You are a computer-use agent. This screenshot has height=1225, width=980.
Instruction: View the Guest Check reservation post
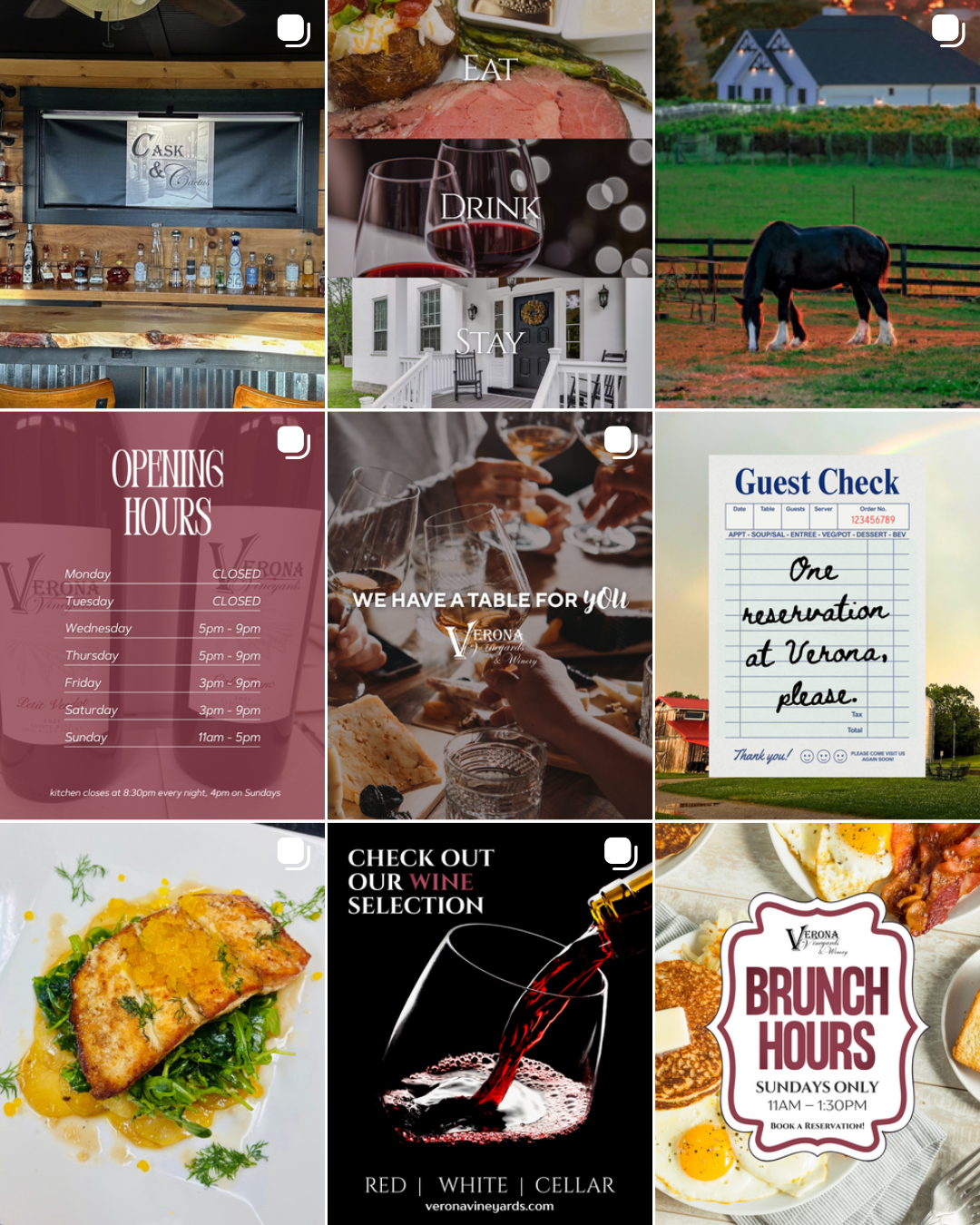tap(818, 615)
